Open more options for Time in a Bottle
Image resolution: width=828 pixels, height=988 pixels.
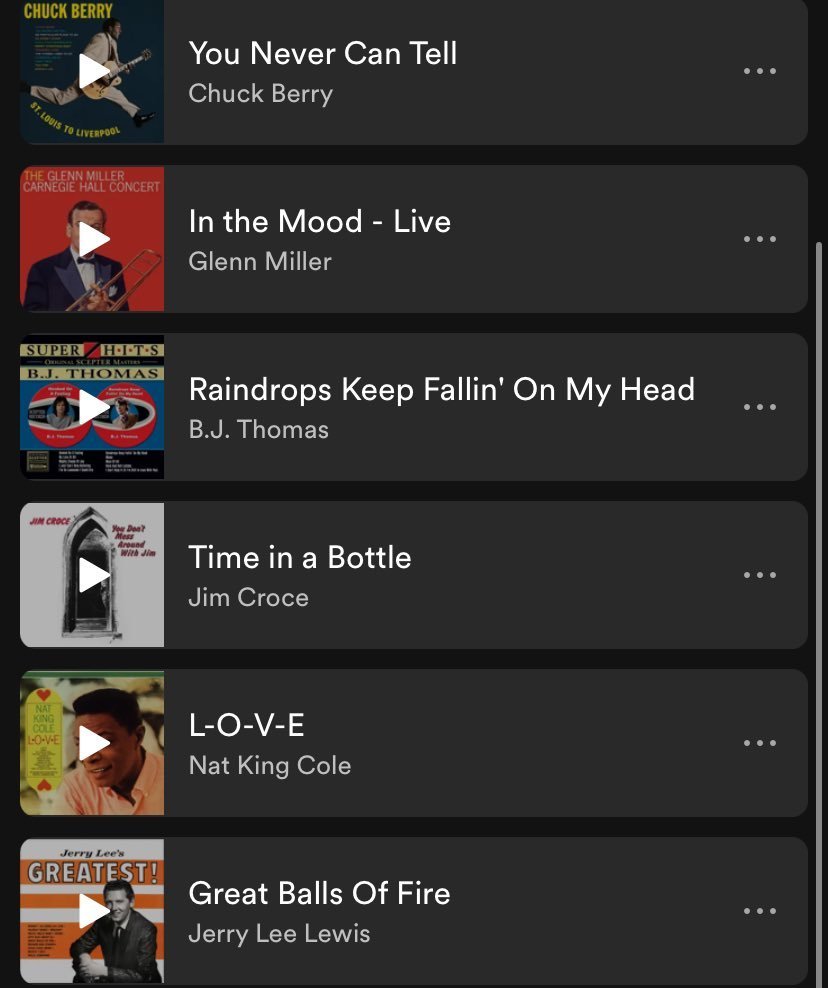(x=759, y=576)
